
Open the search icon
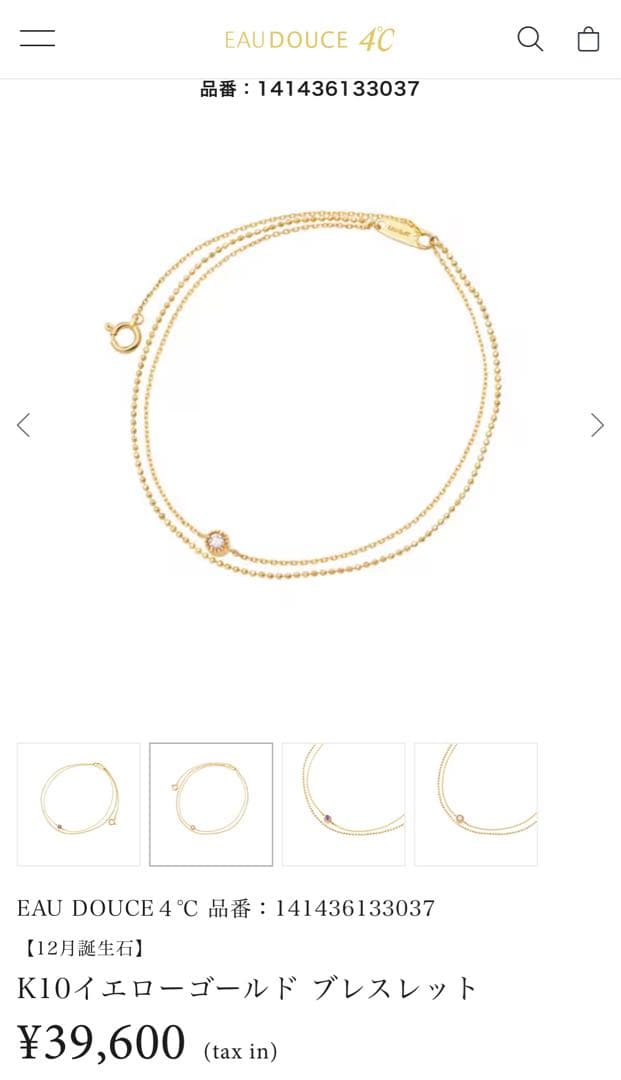pos(529,39)
